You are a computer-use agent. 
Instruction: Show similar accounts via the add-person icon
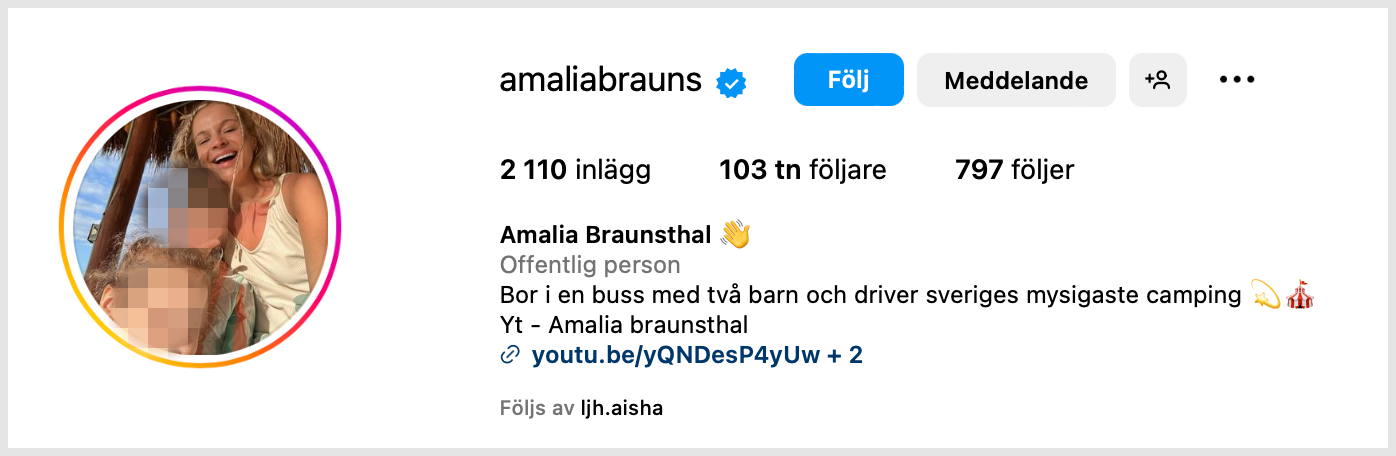(1157, 80)
